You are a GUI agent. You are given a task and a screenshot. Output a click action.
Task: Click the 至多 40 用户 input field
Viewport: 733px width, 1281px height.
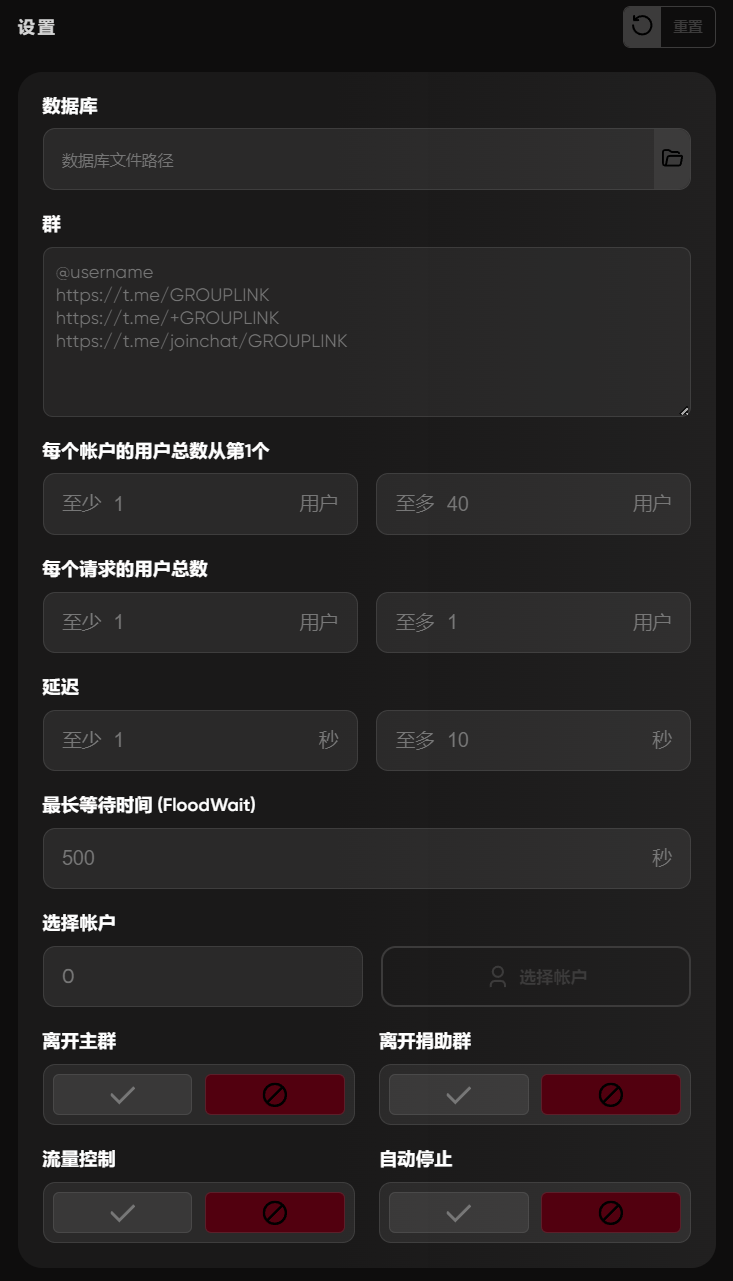click(x=533, y=504)
